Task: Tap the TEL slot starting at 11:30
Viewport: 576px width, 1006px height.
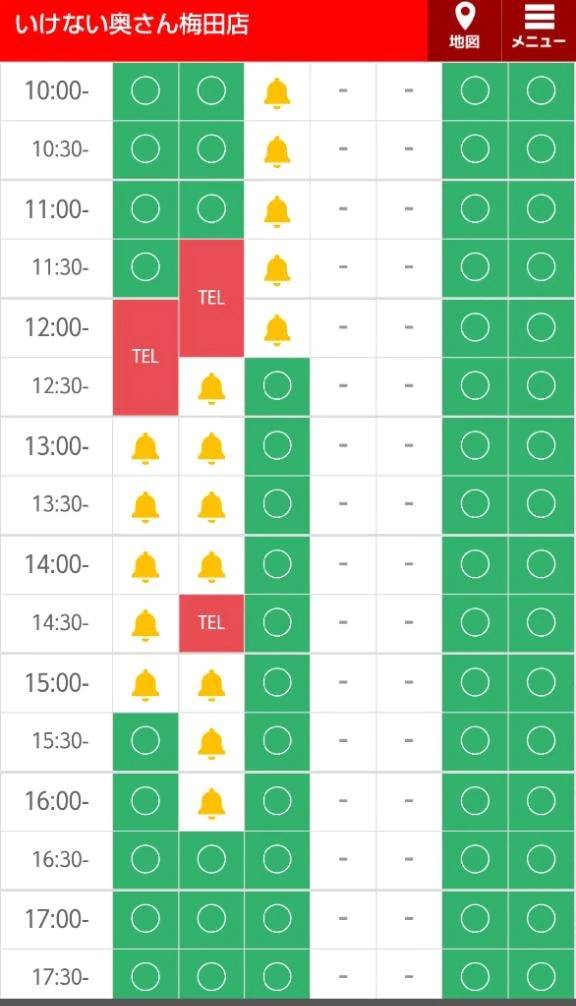Action: pyautogui.click(x=211, y=298)
